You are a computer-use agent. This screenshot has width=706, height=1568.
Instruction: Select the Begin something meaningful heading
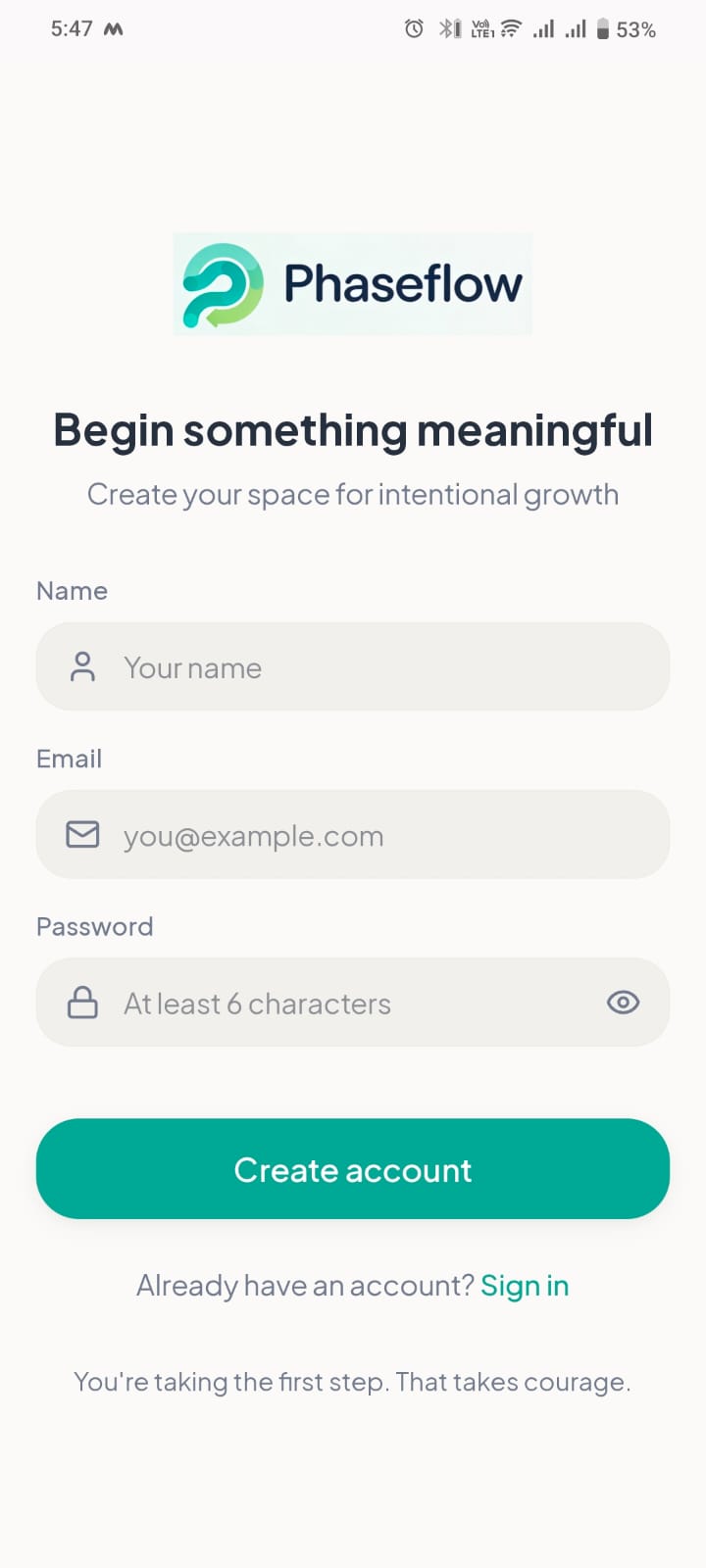[x=352, y=429]
